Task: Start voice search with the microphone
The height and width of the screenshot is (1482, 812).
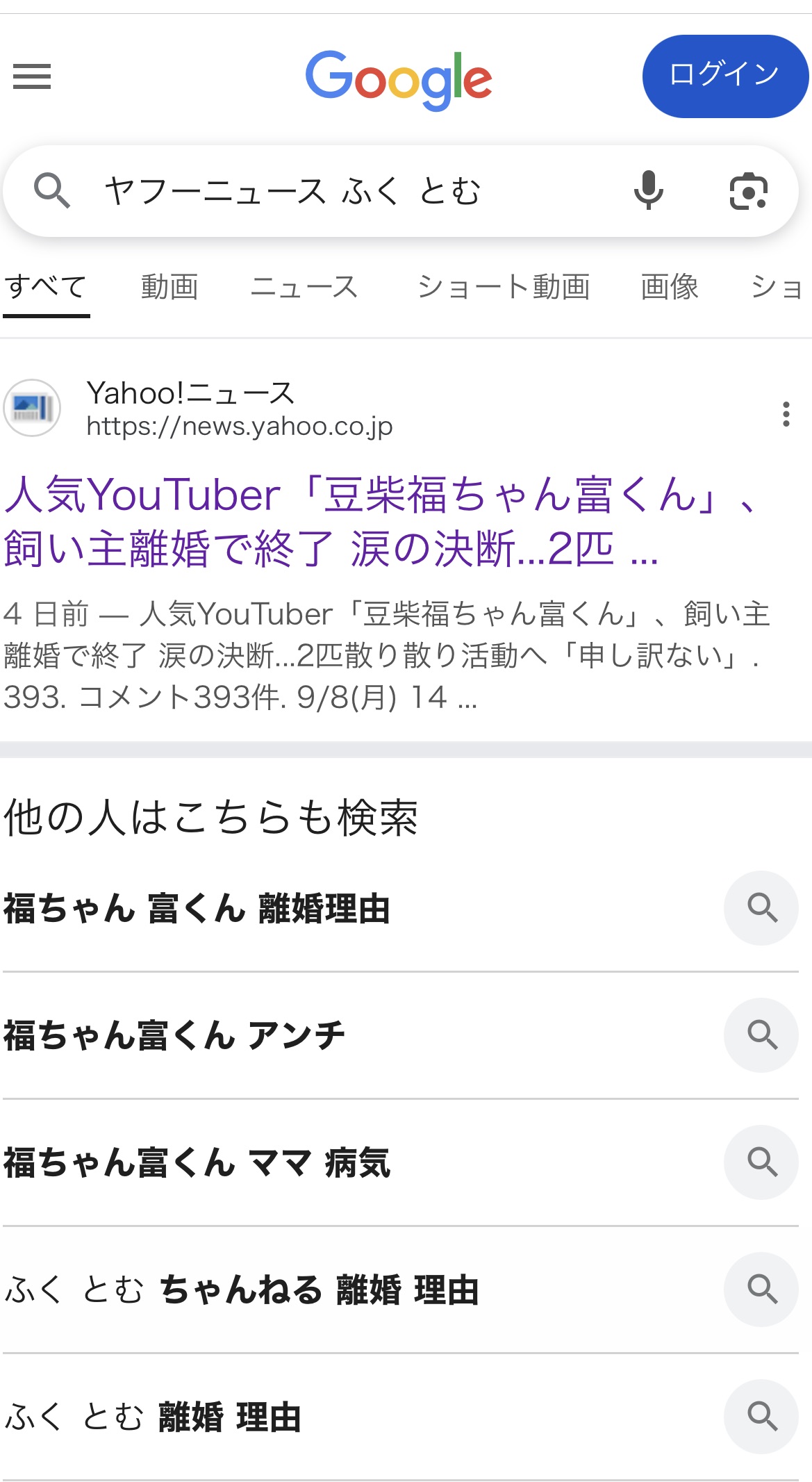Action: click(648, 191)
